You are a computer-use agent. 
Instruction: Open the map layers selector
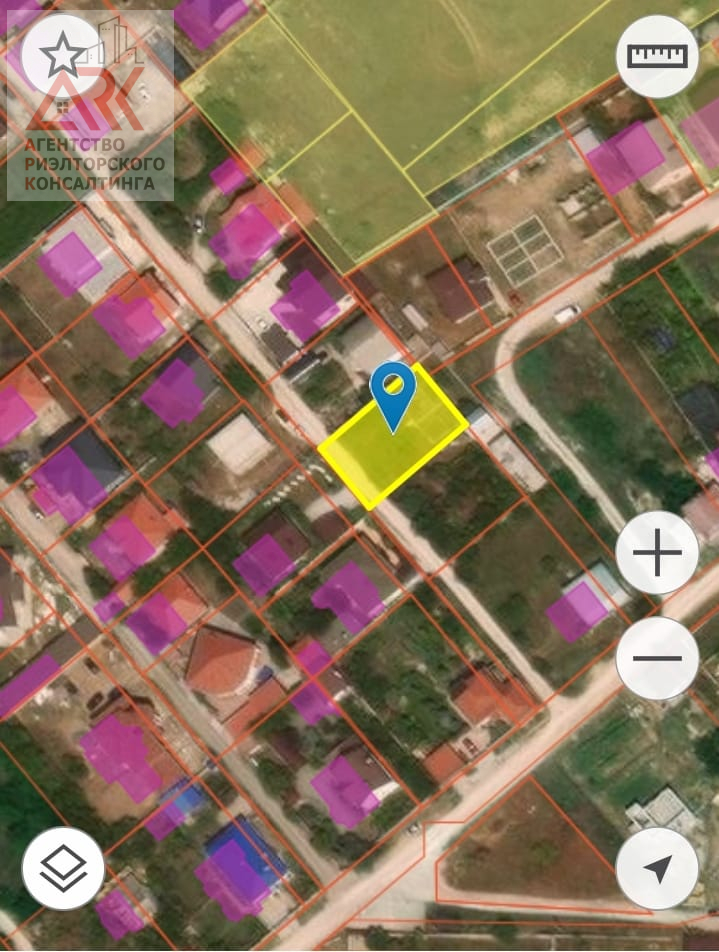tap(62, 868)
